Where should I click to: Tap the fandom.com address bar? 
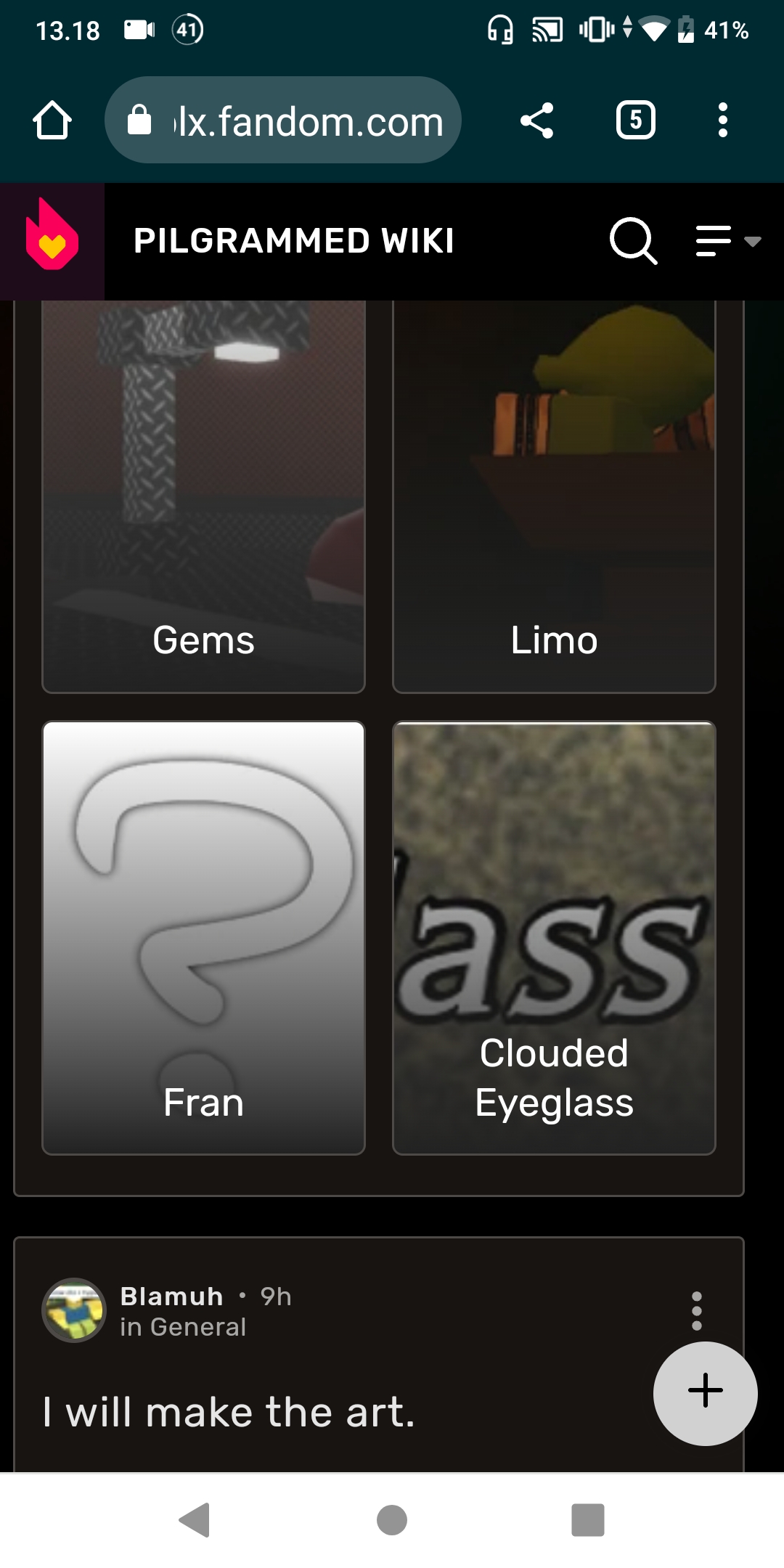point(283,120)
